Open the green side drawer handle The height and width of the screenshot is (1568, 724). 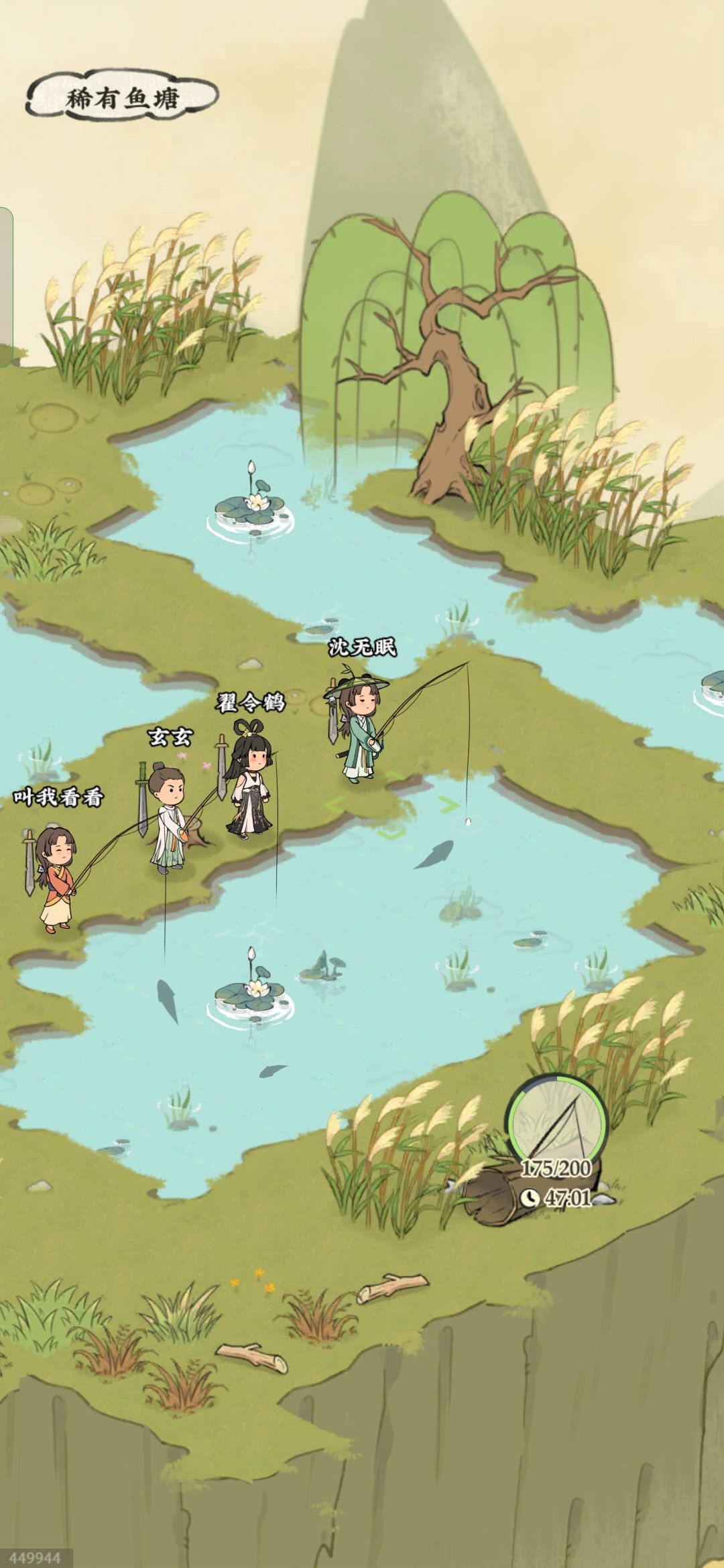point(6,286)
